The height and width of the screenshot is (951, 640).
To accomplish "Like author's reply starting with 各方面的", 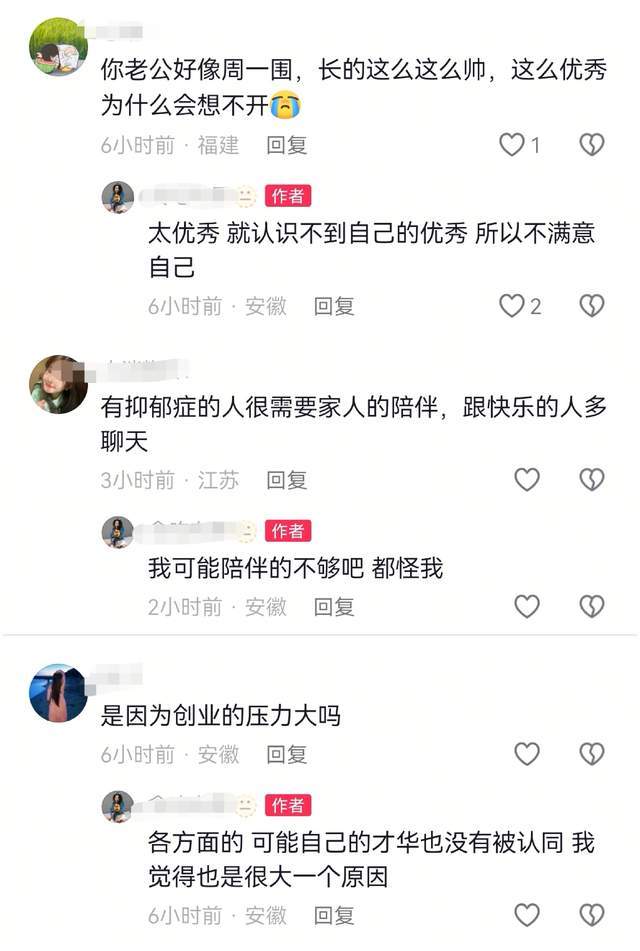I will [x=527, y=914].
